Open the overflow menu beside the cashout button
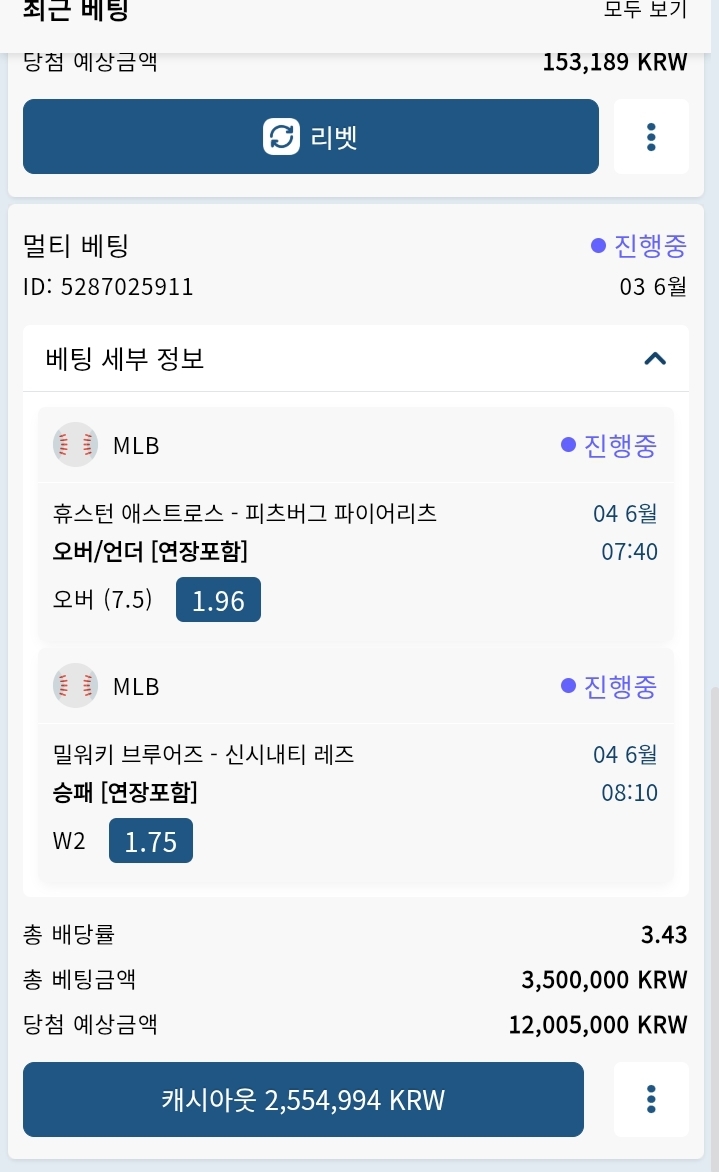The image size is (719, 1172). coord(651,1099)
